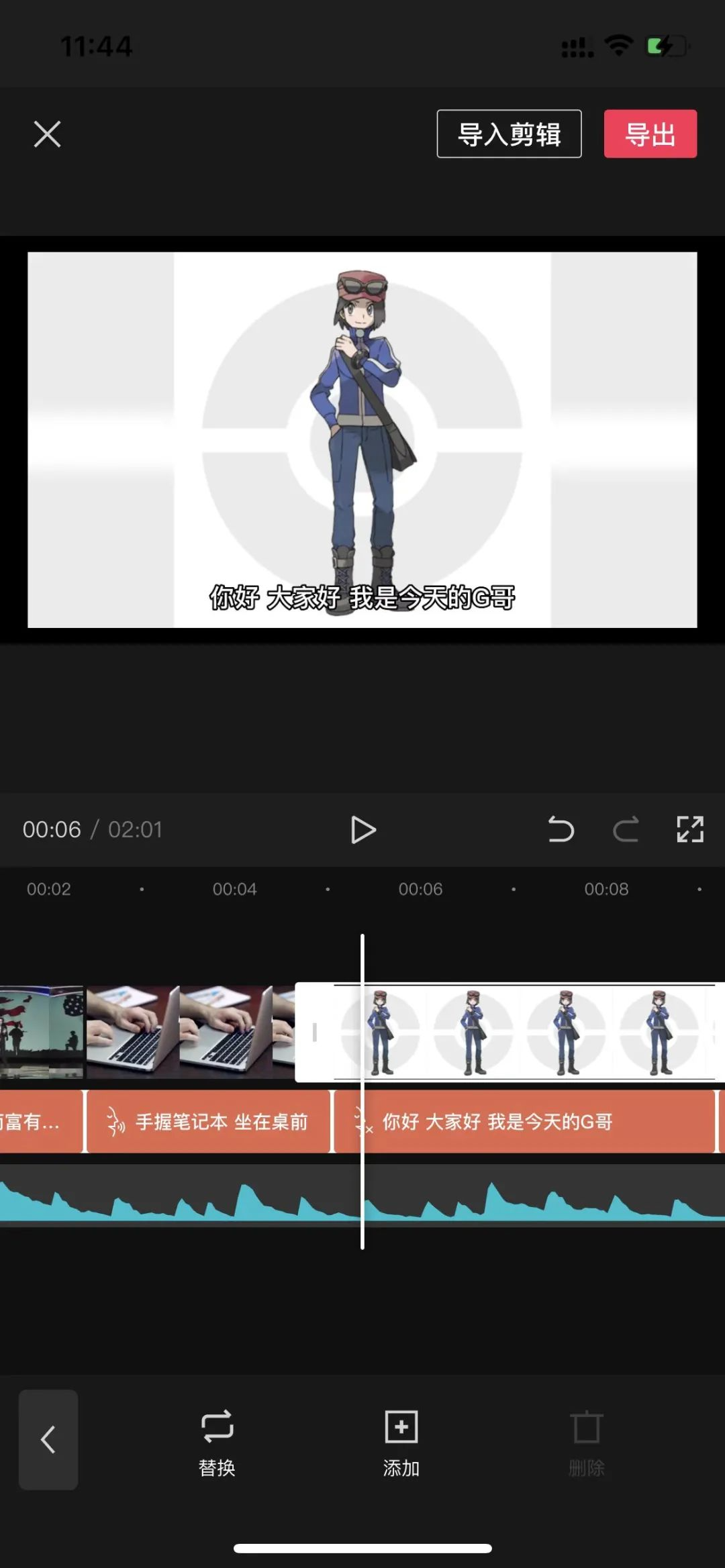Export the video with 导出
The height and width of the screenshot is (1568, 725).
(x=650, y=134)
